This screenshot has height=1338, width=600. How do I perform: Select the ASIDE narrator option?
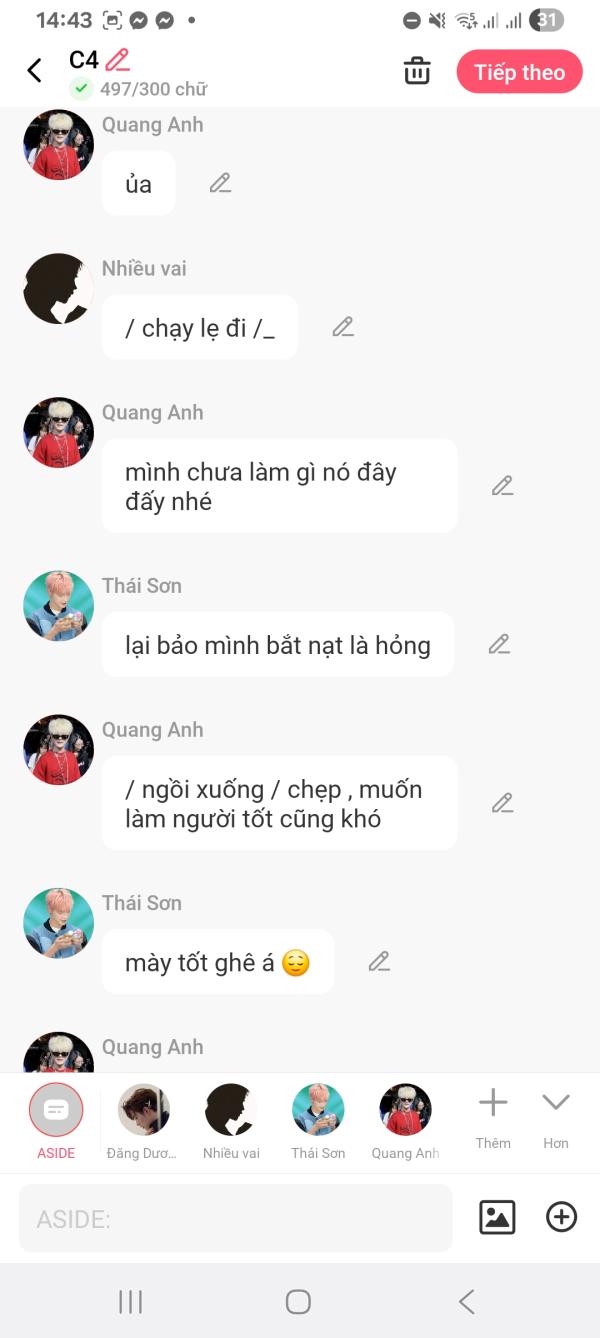click(x=56, y=1120)
